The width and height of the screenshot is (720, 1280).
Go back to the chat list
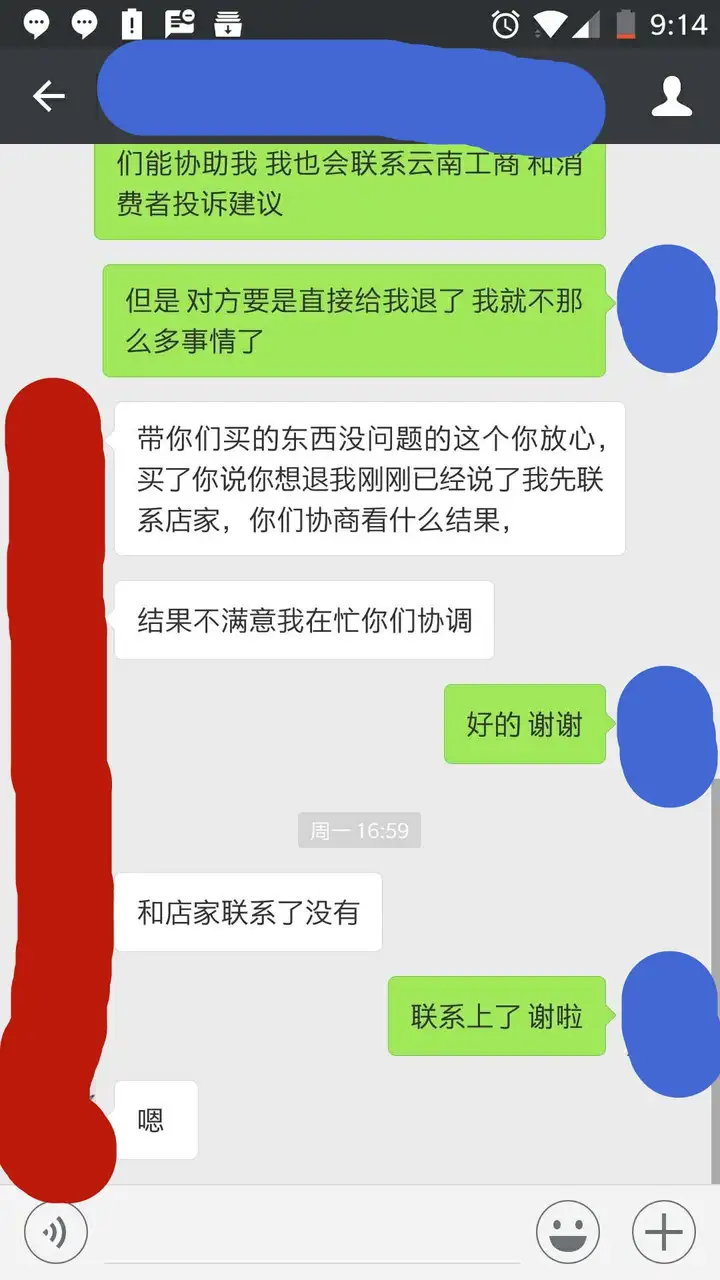[x=48, y=96]
